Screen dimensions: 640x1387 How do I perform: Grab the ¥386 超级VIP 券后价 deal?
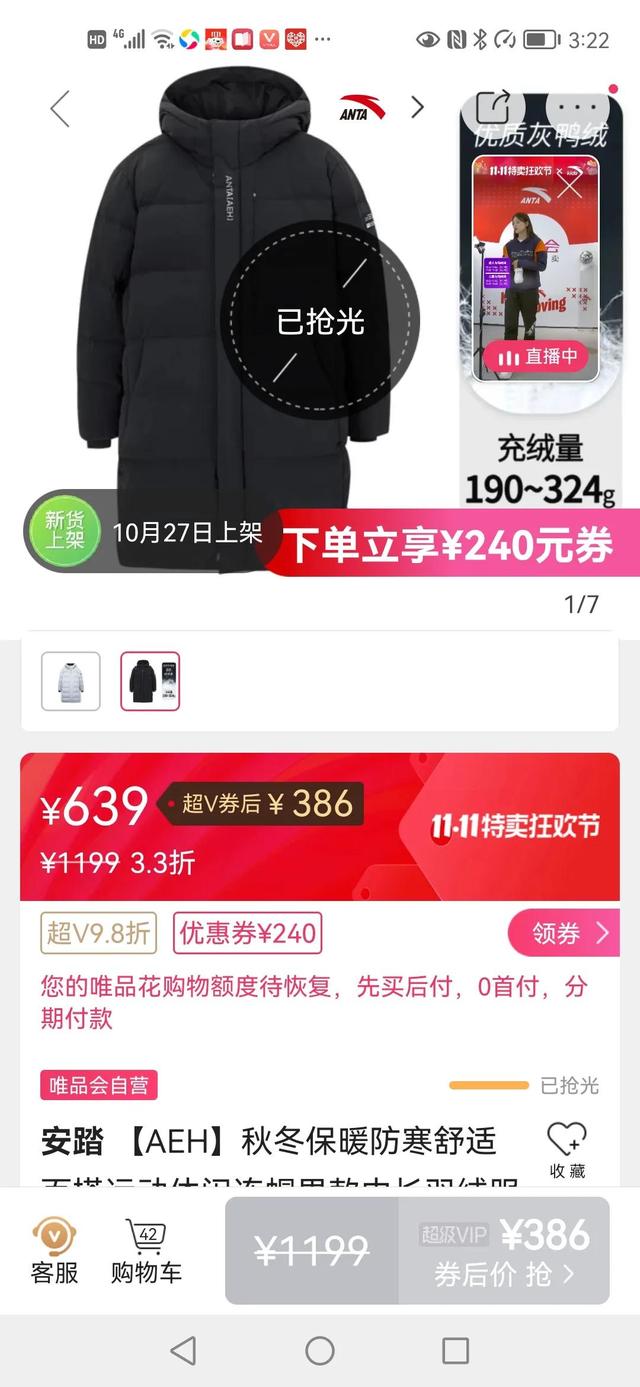[x=504, y=1250]
